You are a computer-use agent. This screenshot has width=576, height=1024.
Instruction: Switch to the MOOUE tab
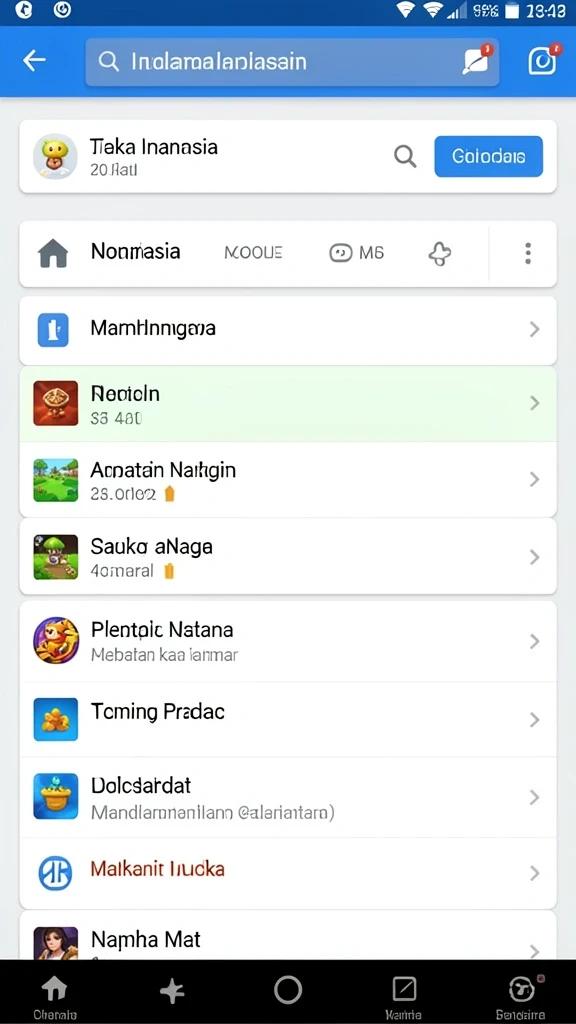[x=253, y=253]
